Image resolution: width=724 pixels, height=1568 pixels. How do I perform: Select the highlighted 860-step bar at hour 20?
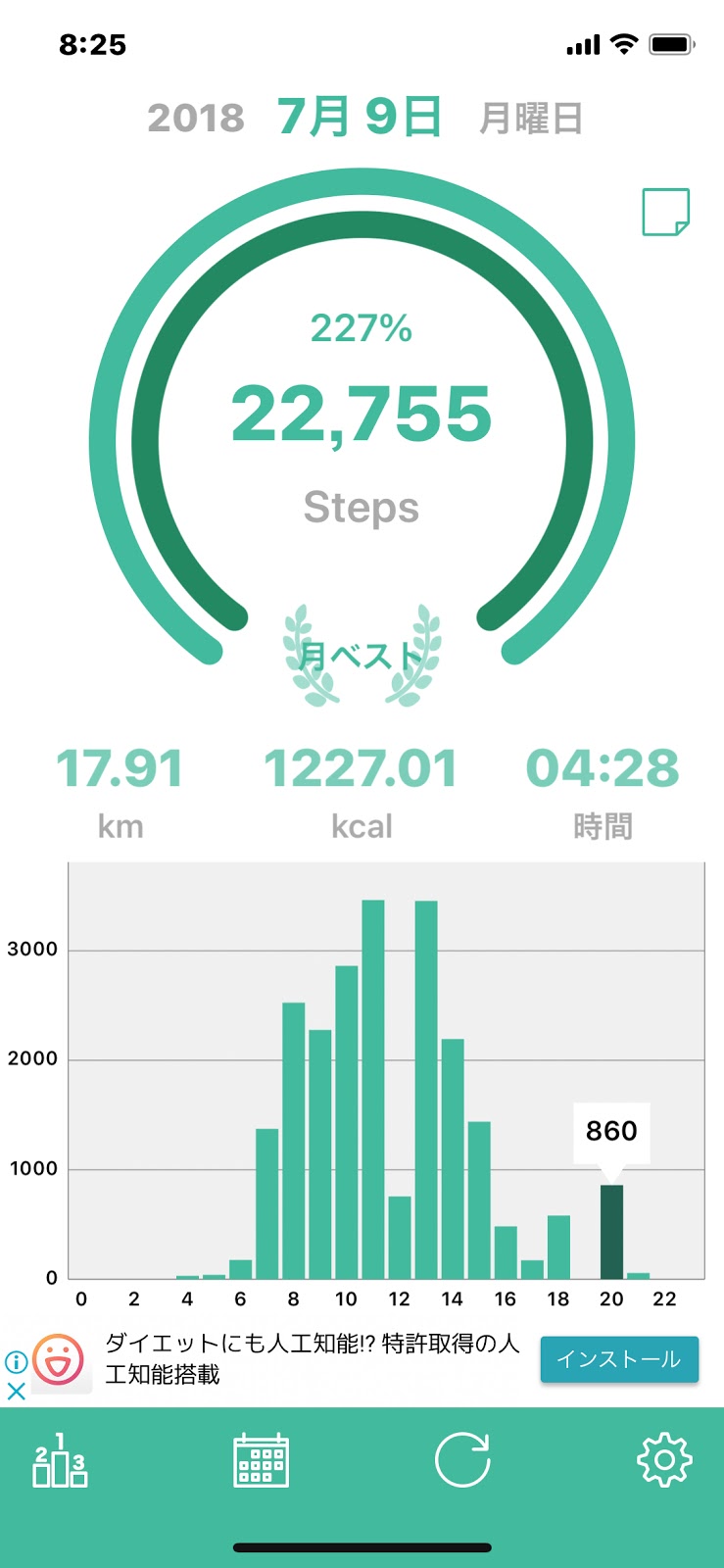611,1231
